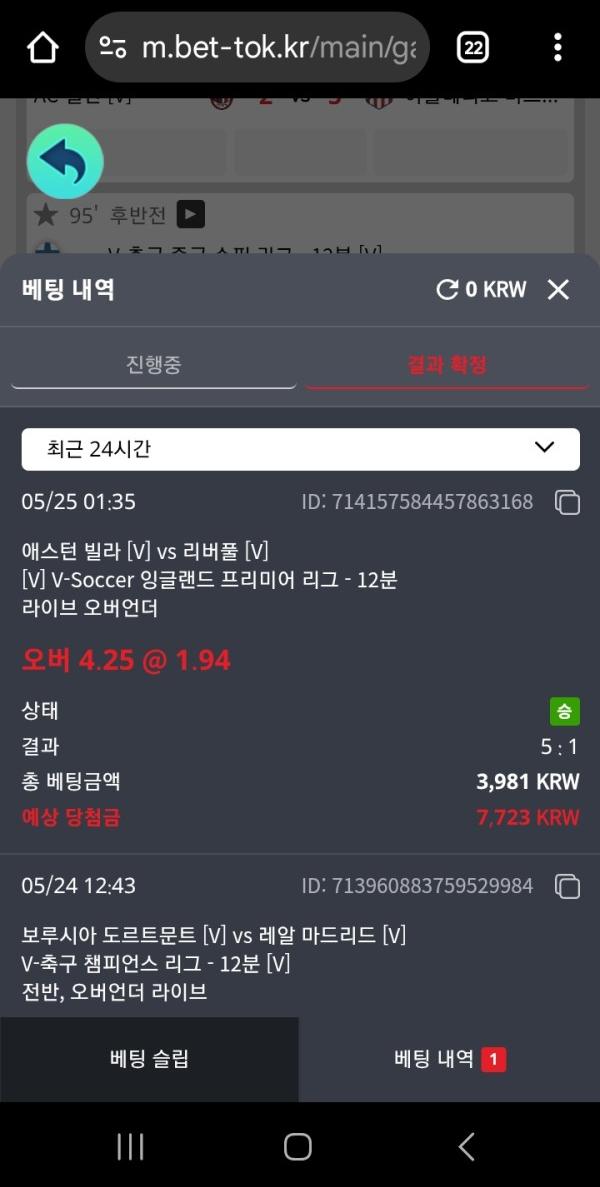
Task: Close the 베팅 내역 panel
Action: [x=558, y=289]
